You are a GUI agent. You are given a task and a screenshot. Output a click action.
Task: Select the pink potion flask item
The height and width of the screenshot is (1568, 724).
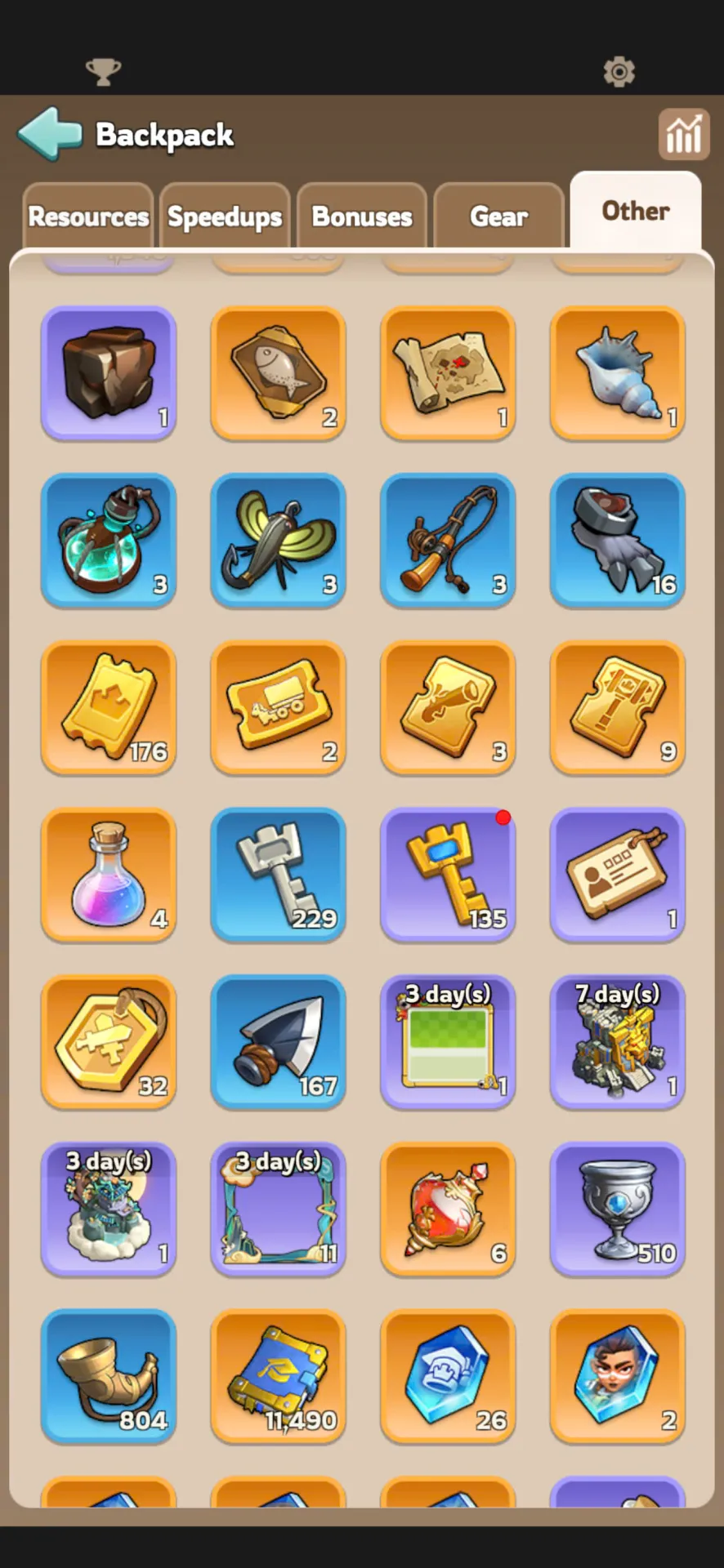(x=109, y=875)
